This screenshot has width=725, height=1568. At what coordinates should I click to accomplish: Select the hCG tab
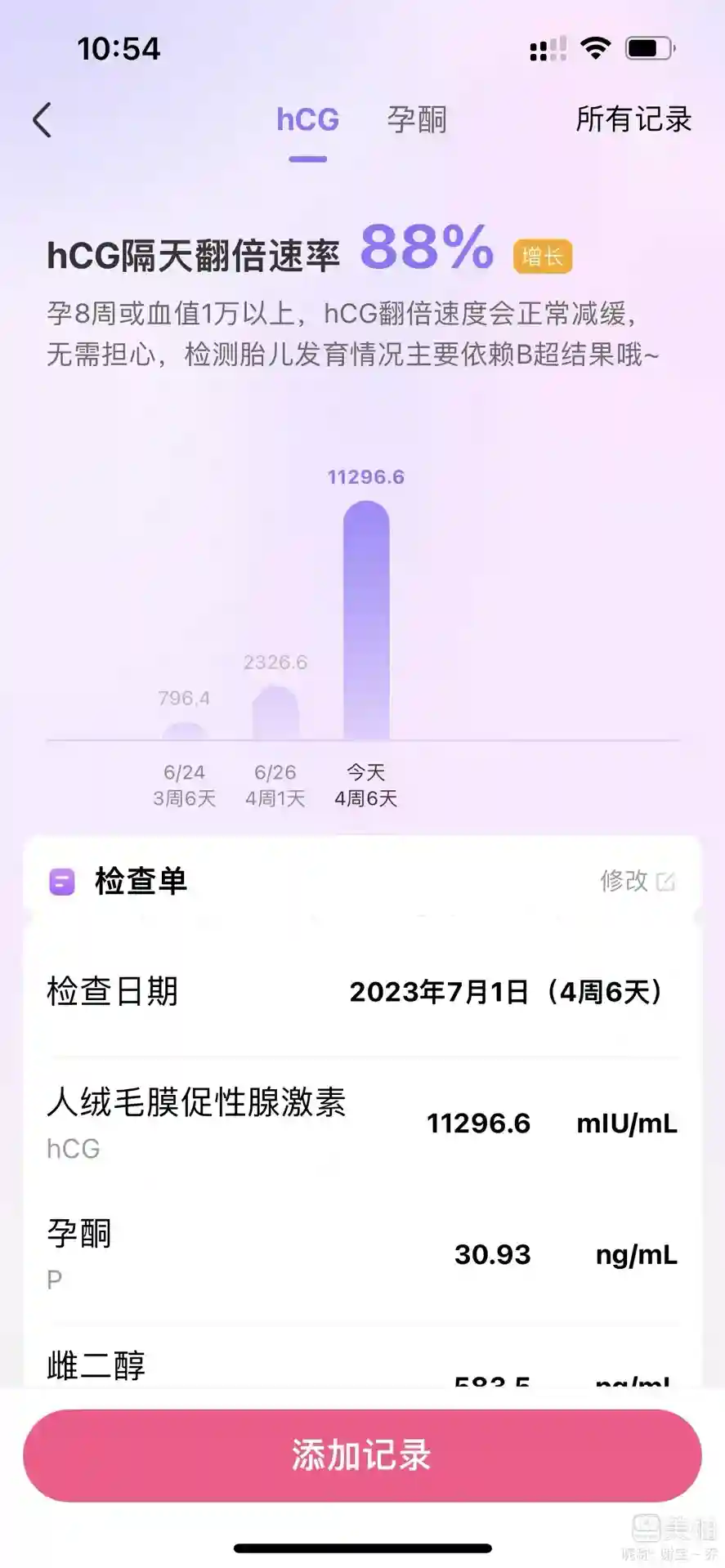[x=307, y=120]
